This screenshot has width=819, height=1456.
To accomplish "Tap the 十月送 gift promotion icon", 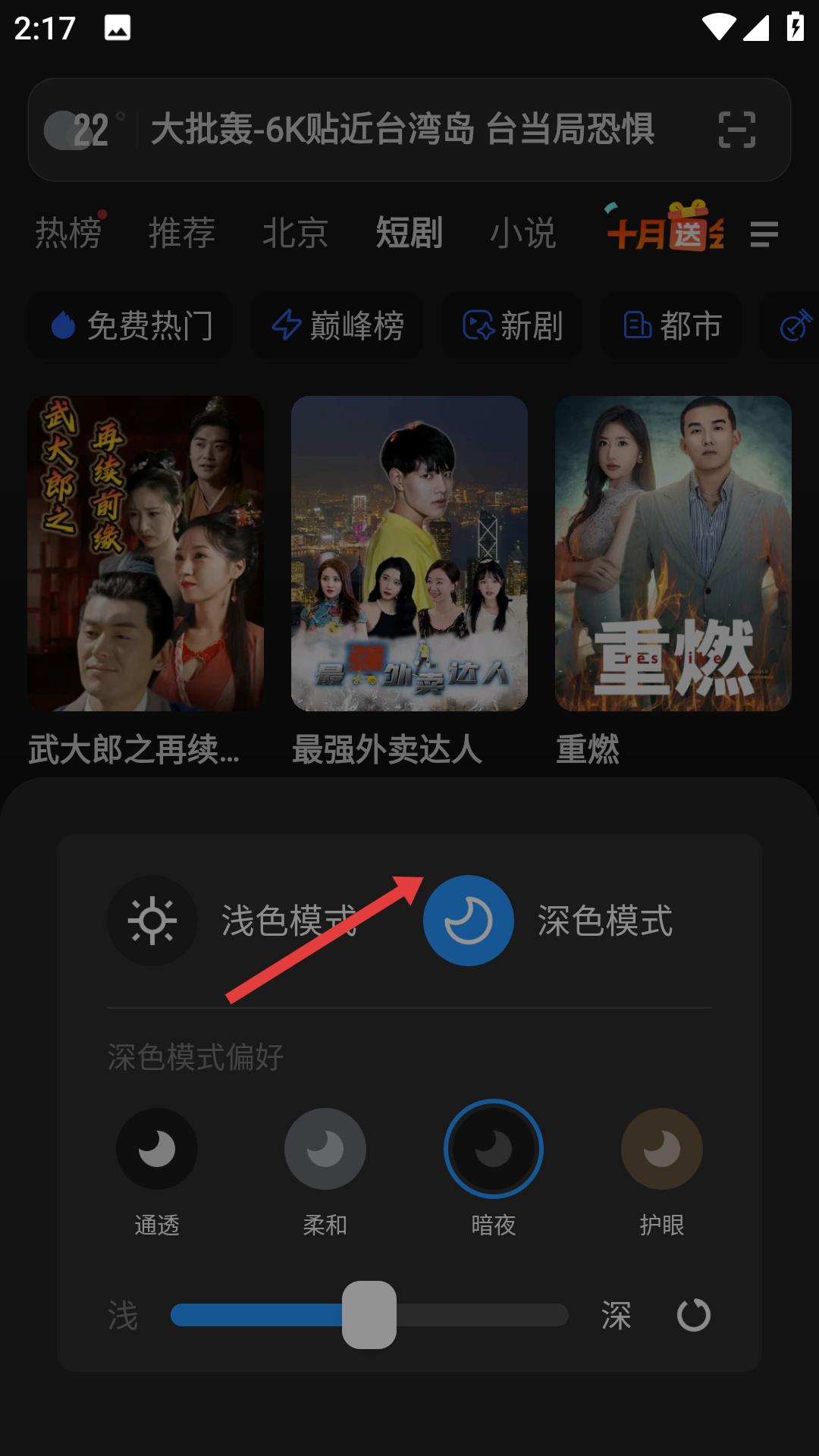I will pos(664,233).
